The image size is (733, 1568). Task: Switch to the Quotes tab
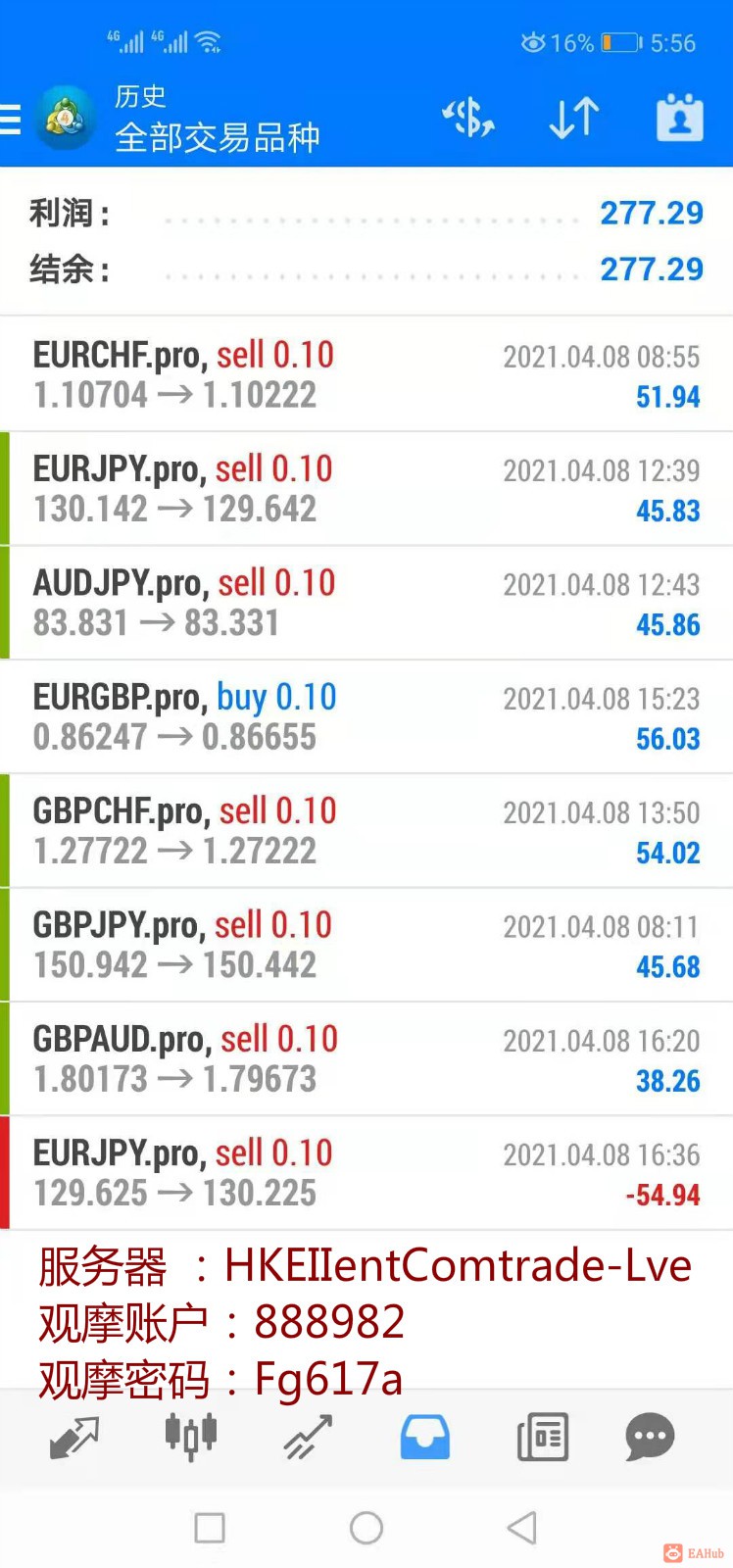click(74, 1438)
